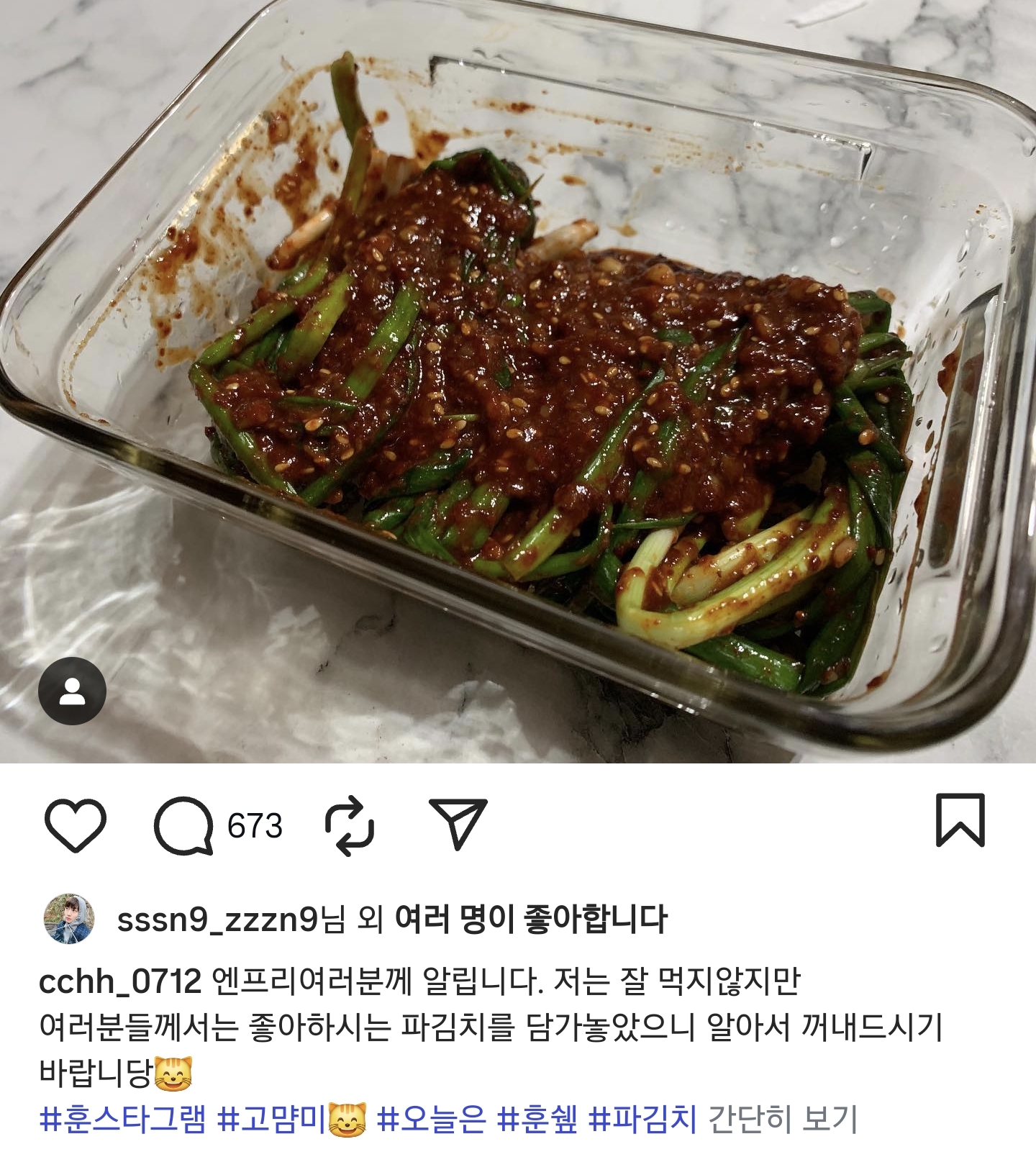Open the #파김치 hashtag
Image resolution: width=1036 pixels, height=1157 pixels.
pyautogui.click(x=642, y=1120)
